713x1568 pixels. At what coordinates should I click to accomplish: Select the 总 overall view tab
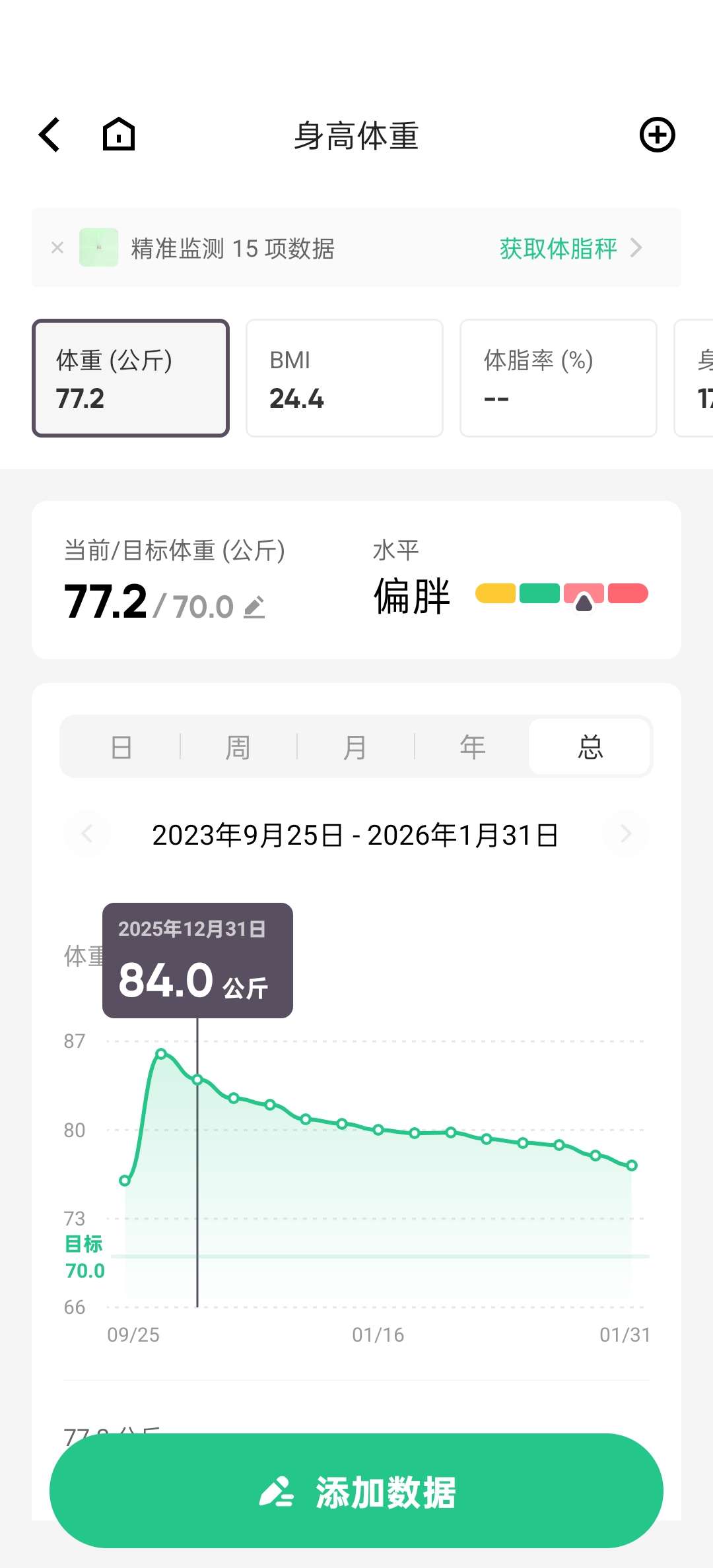coord(590,747)
